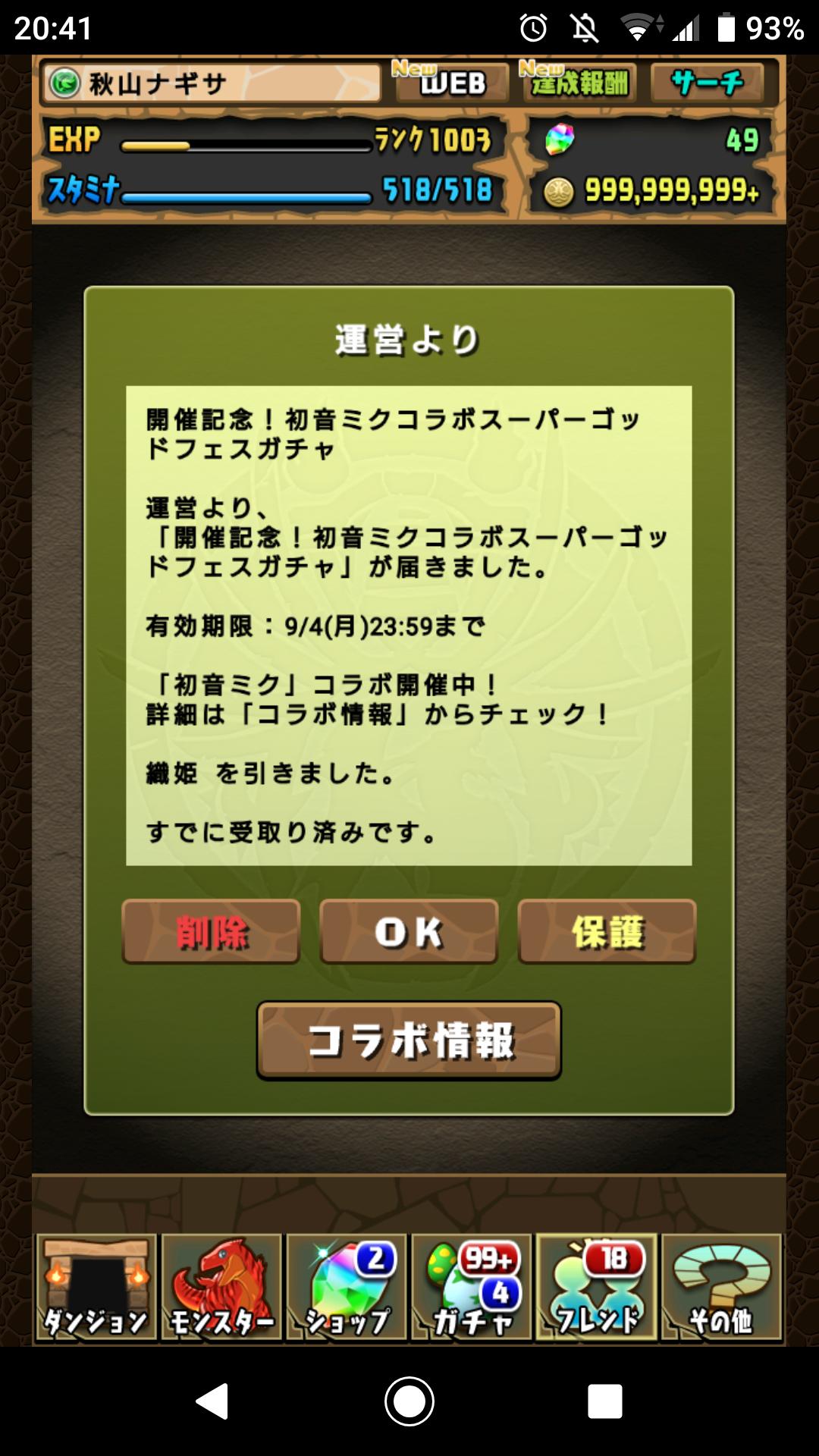The image size is (819, 1456).
Task: Switch to the ガチャ tab
Action: pyautogui.click(x=472, y=1287)
